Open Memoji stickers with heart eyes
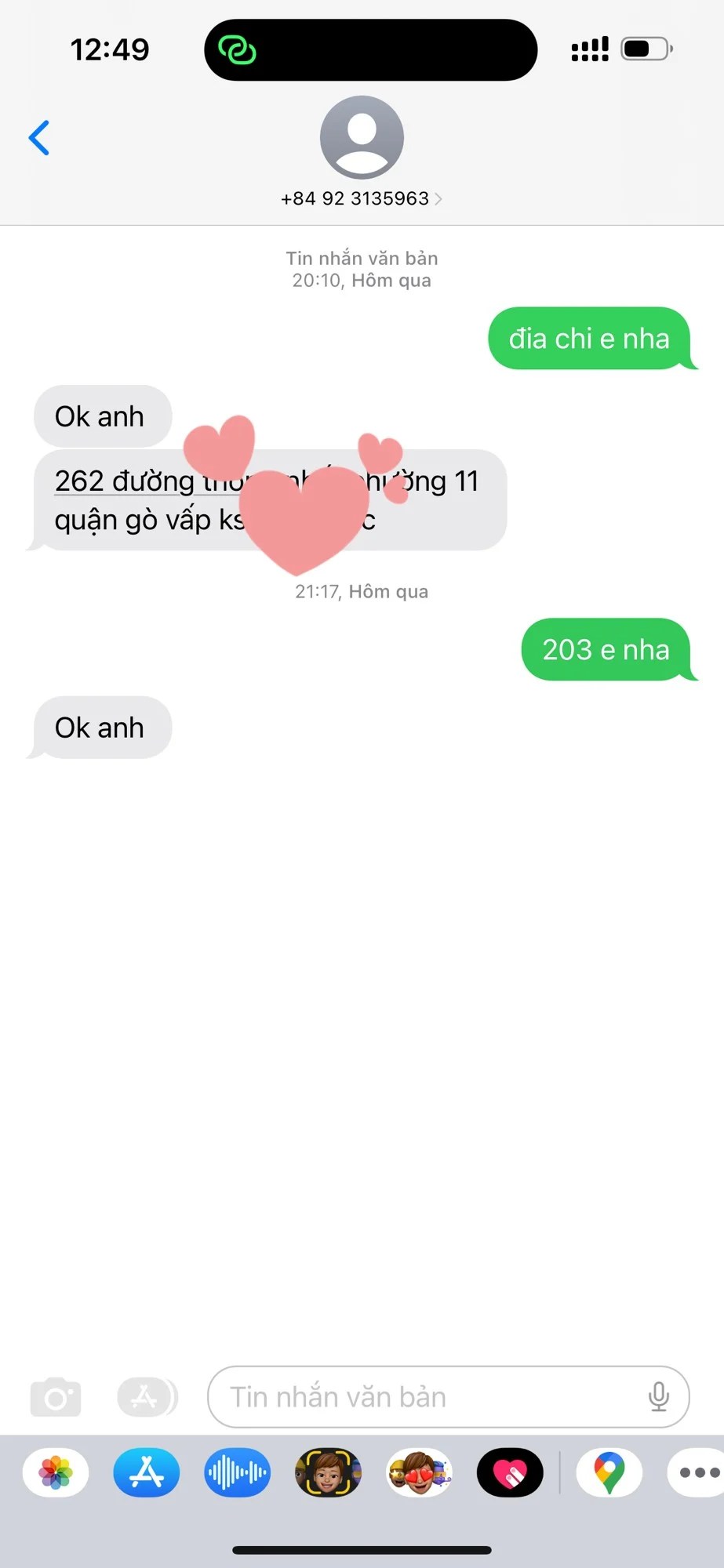The image size is (724, 1568). click(419, 1472)
